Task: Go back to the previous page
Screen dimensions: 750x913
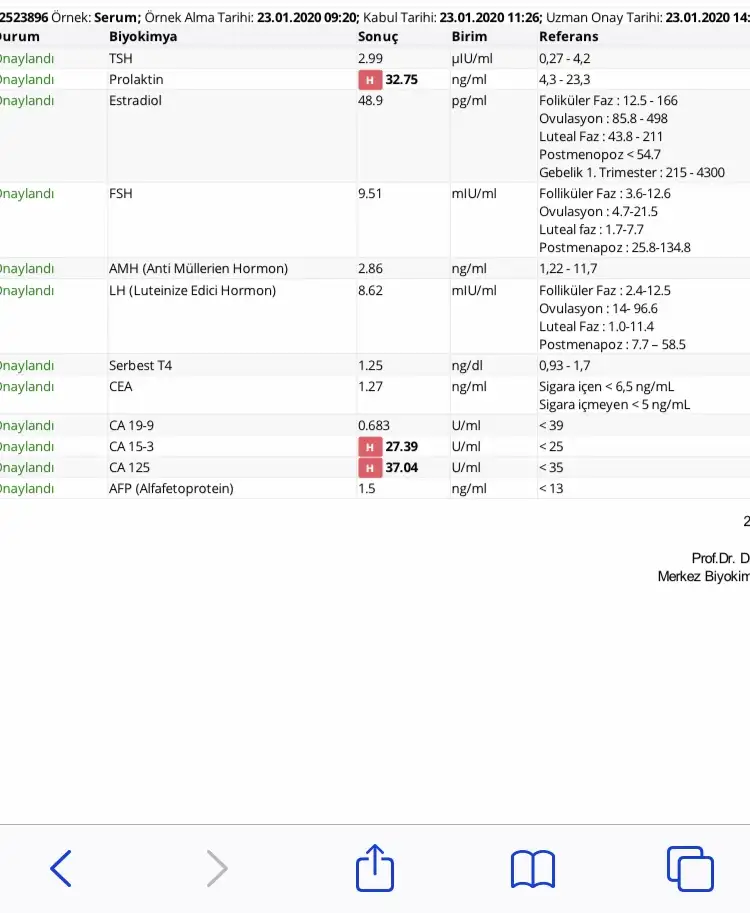Action: coord(61,868)
